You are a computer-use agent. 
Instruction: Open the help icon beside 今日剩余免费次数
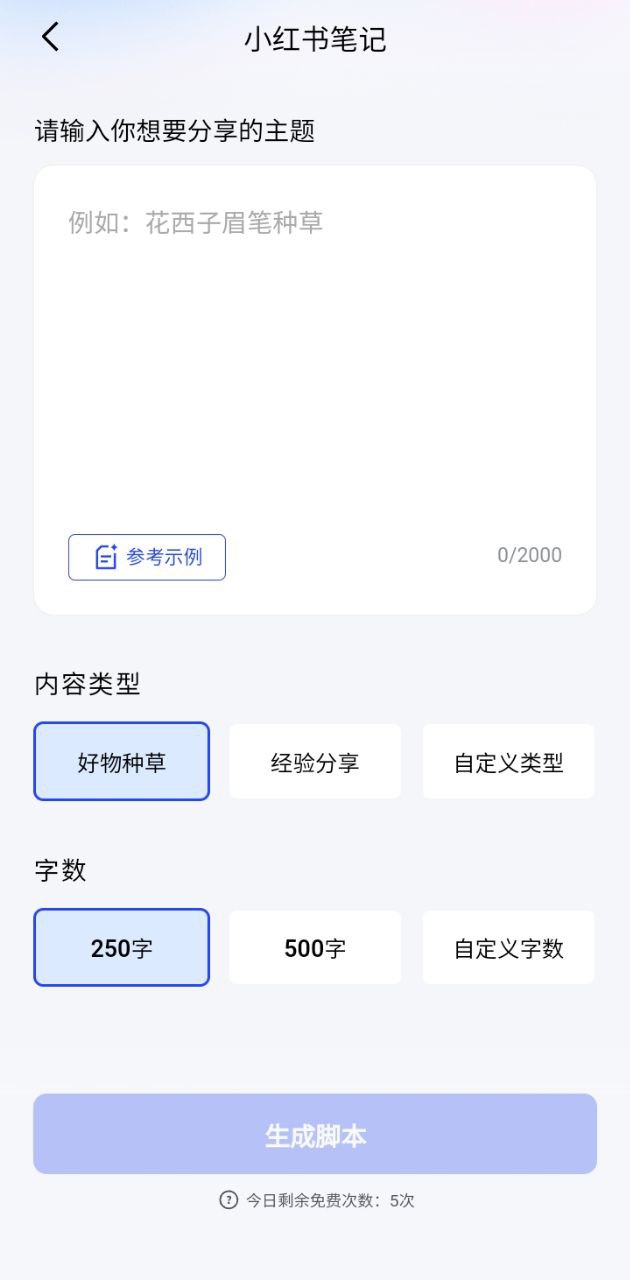pyautogui.click(x=229, y=1200)
